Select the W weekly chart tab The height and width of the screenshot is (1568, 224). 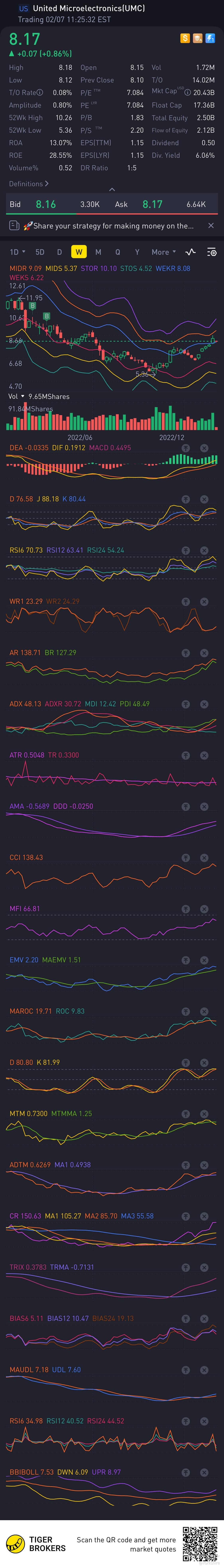point(78,252)
